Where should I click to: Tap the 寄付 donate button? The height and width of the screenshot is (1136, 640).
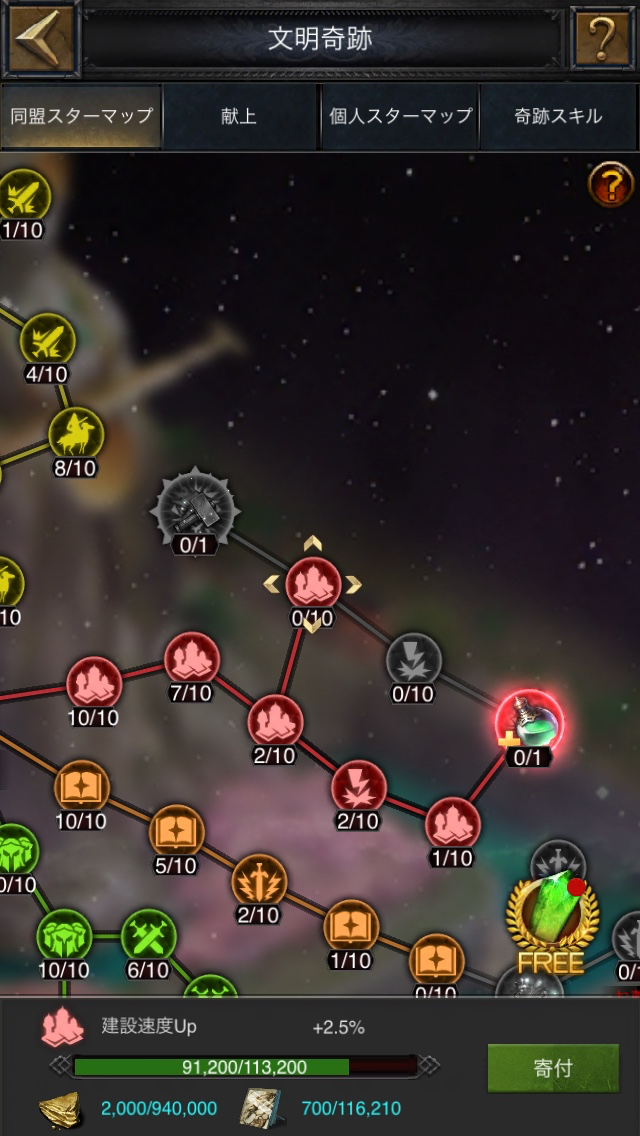[x=553, y=1068]
